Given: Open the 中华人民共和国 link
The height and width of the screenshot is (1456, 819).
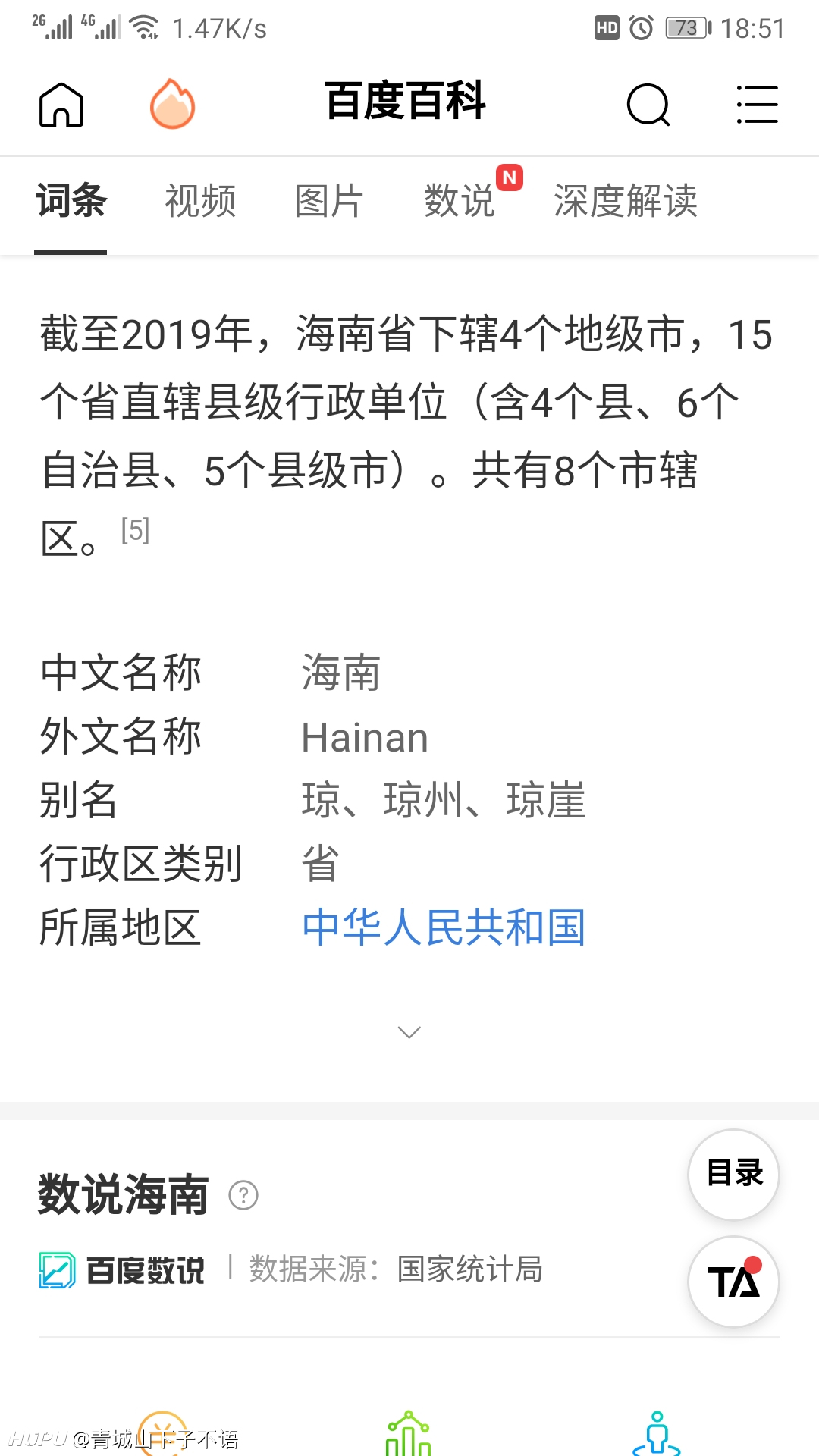Looking at the screenshot, I should point(444,927).
